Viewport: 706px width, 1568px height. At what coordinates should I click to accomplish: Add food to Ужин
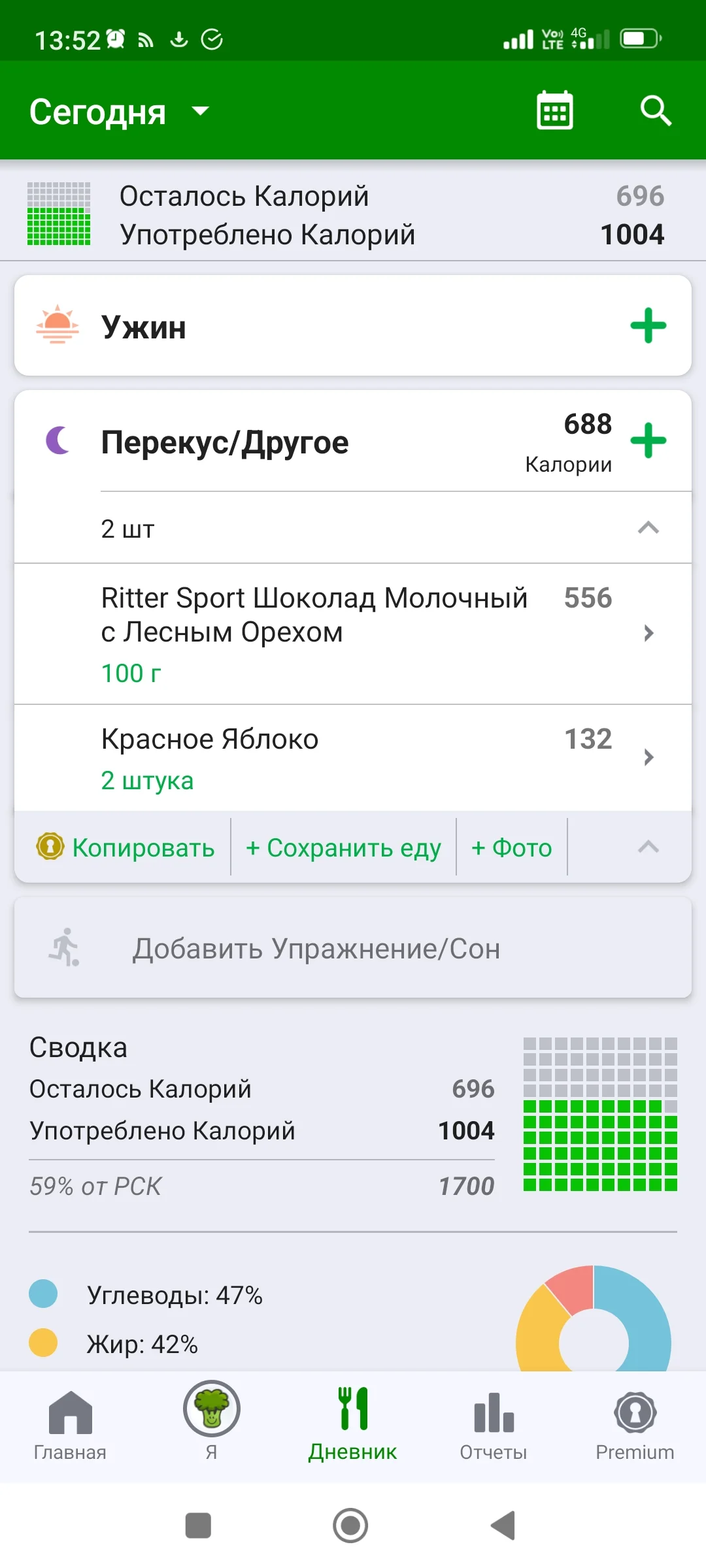pyautogui.click(x=648, y=325)
